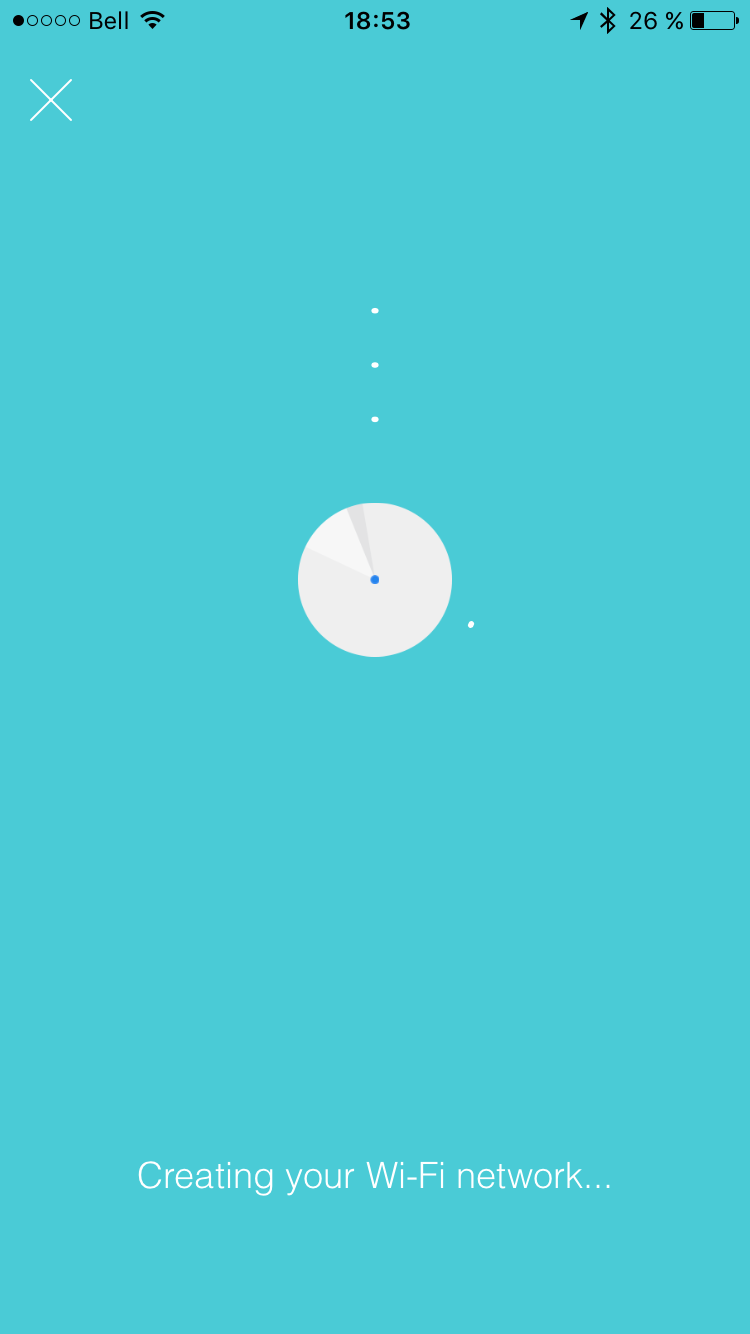750x1334 pixels.
Task: Close the Wi-Fi network setup screen
Action: 51,100
